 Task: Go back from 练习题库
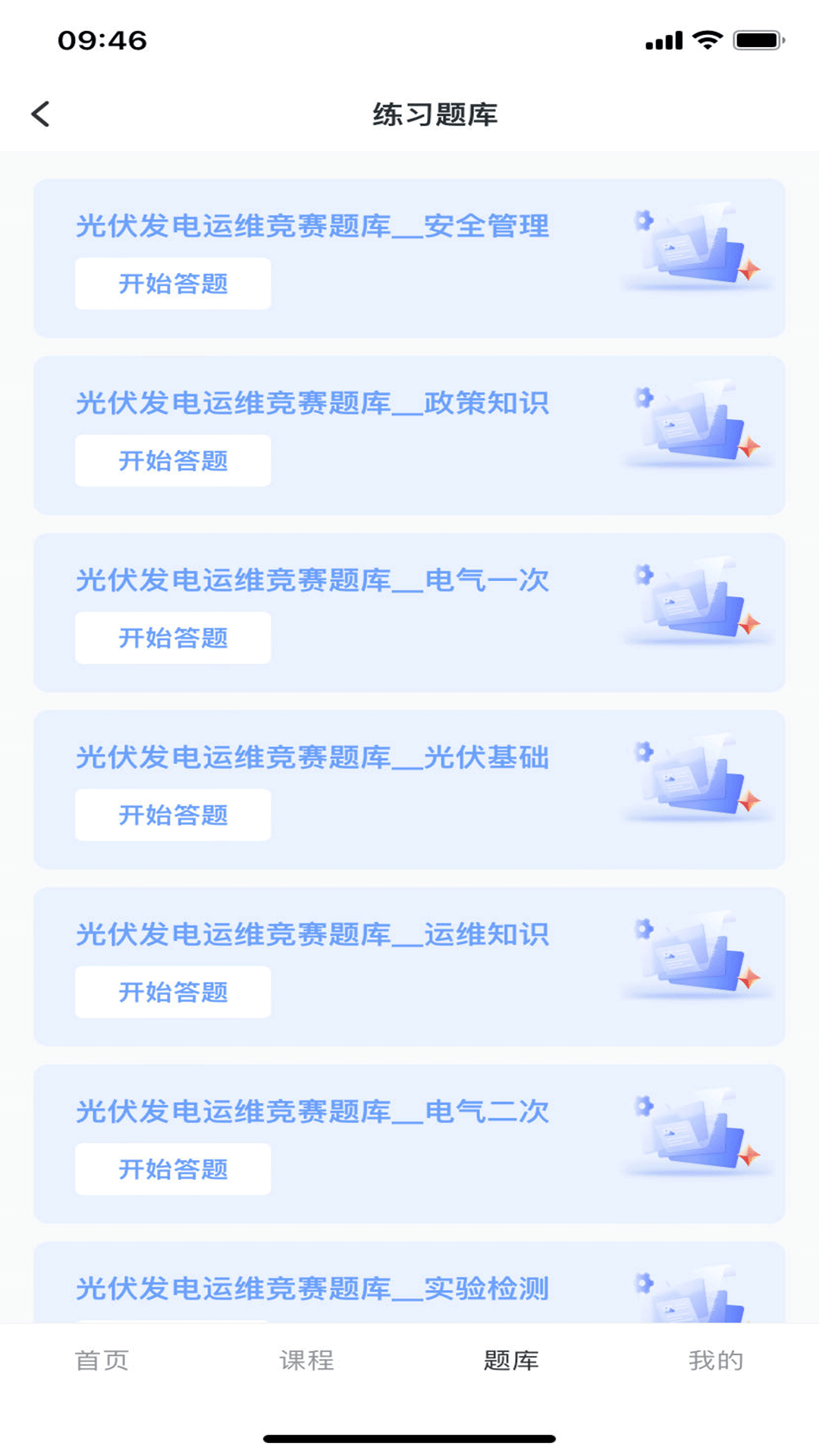pyautogui.click(x=41, y=115)
